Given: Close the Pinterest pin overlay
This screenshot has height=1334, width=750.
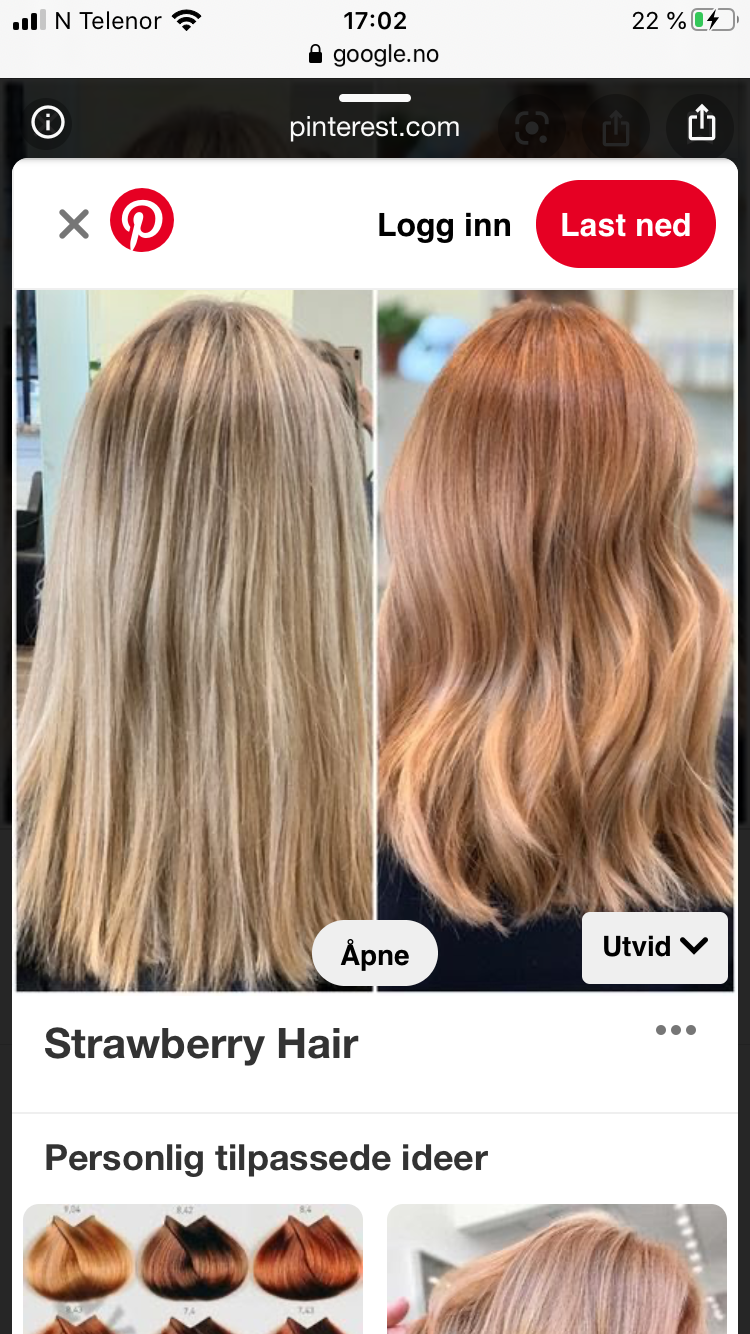Looking at the screenshot, I should point(74,224).
